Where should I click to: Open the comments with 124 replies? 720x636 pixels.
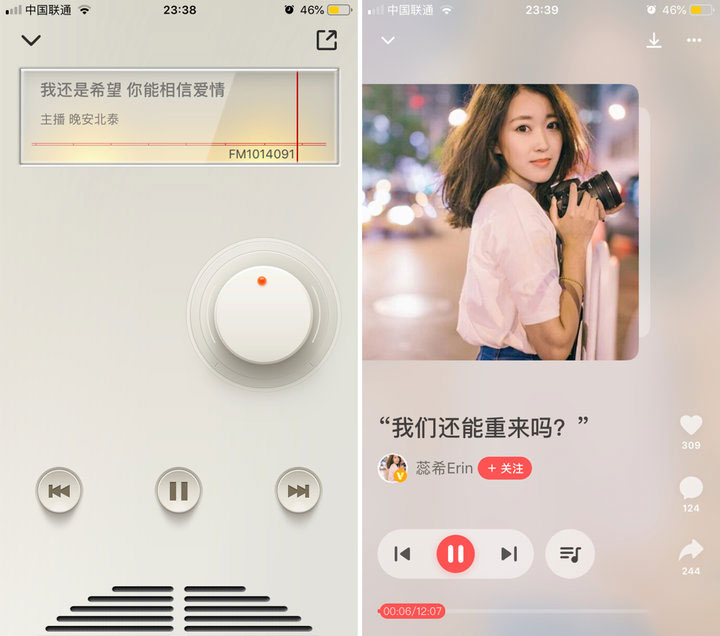(691, 488)
